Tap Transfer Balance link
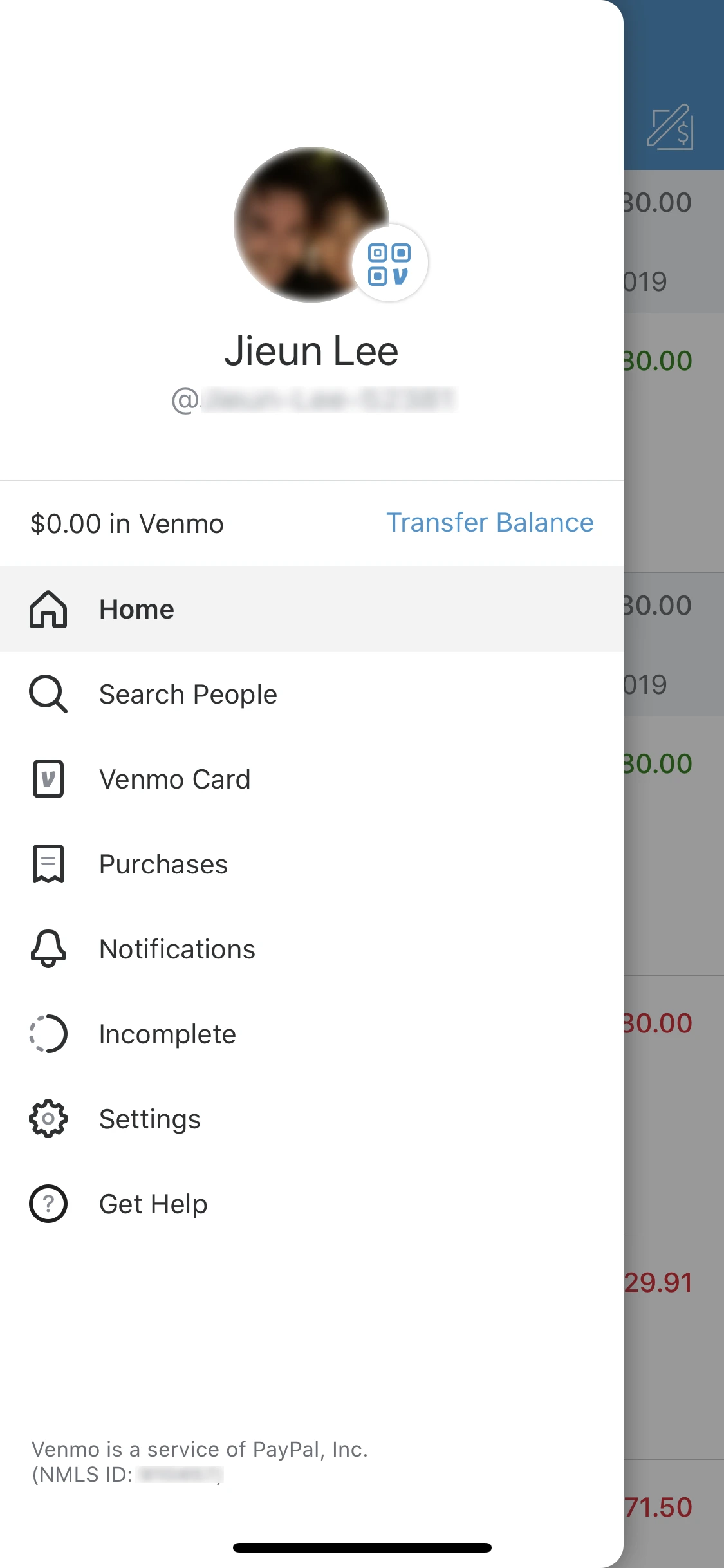 (490, 523)
